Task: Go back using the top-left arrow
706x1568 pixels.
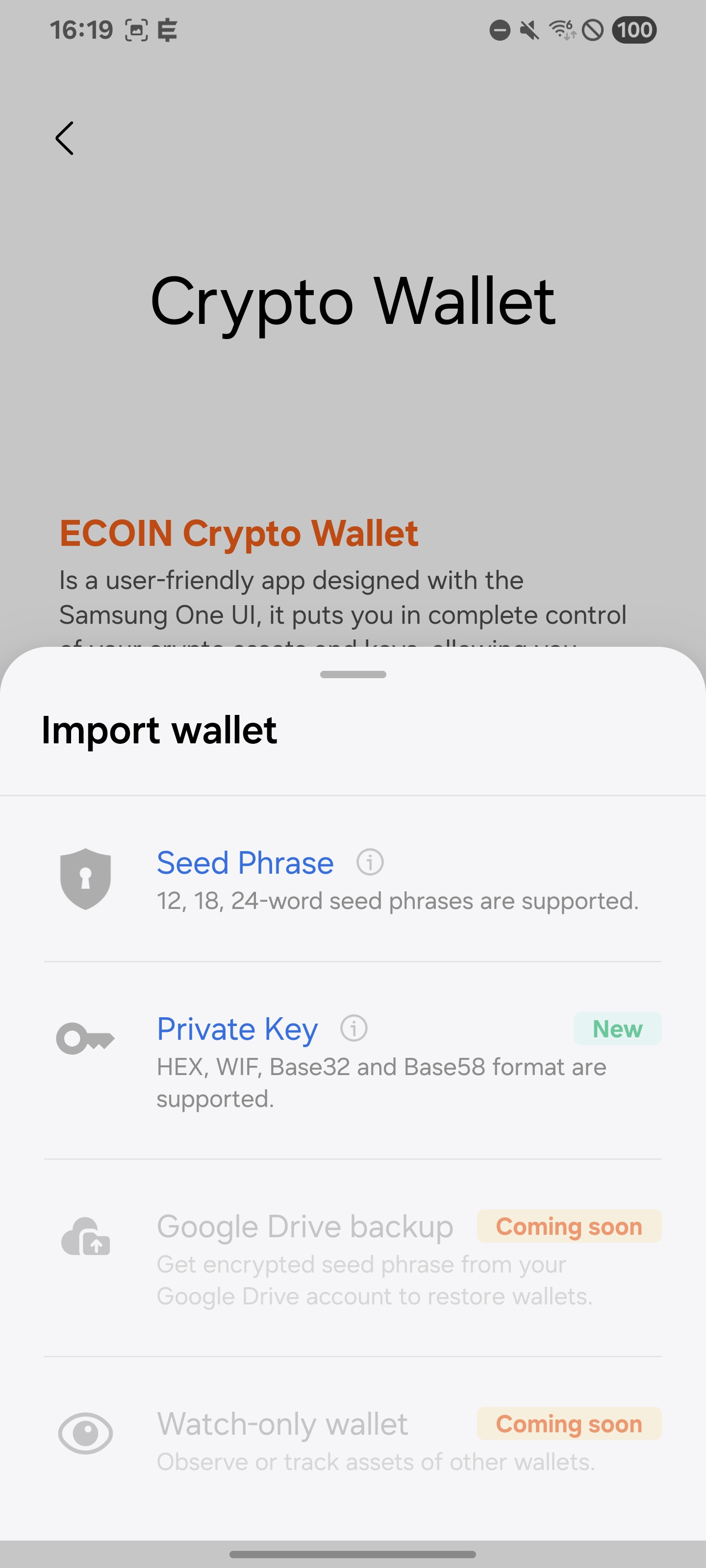Action: 65,138
